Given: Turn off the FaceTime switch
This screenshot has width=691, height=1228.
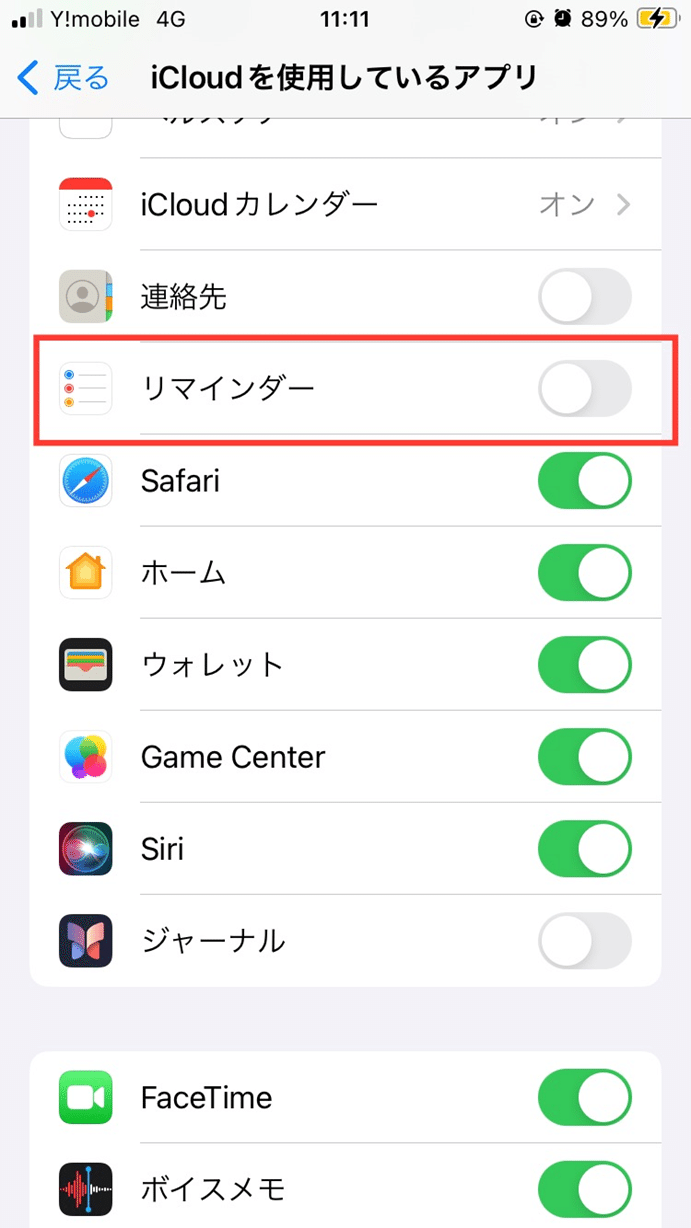Looking at the screenshot, I should (x=585, y=1098).
